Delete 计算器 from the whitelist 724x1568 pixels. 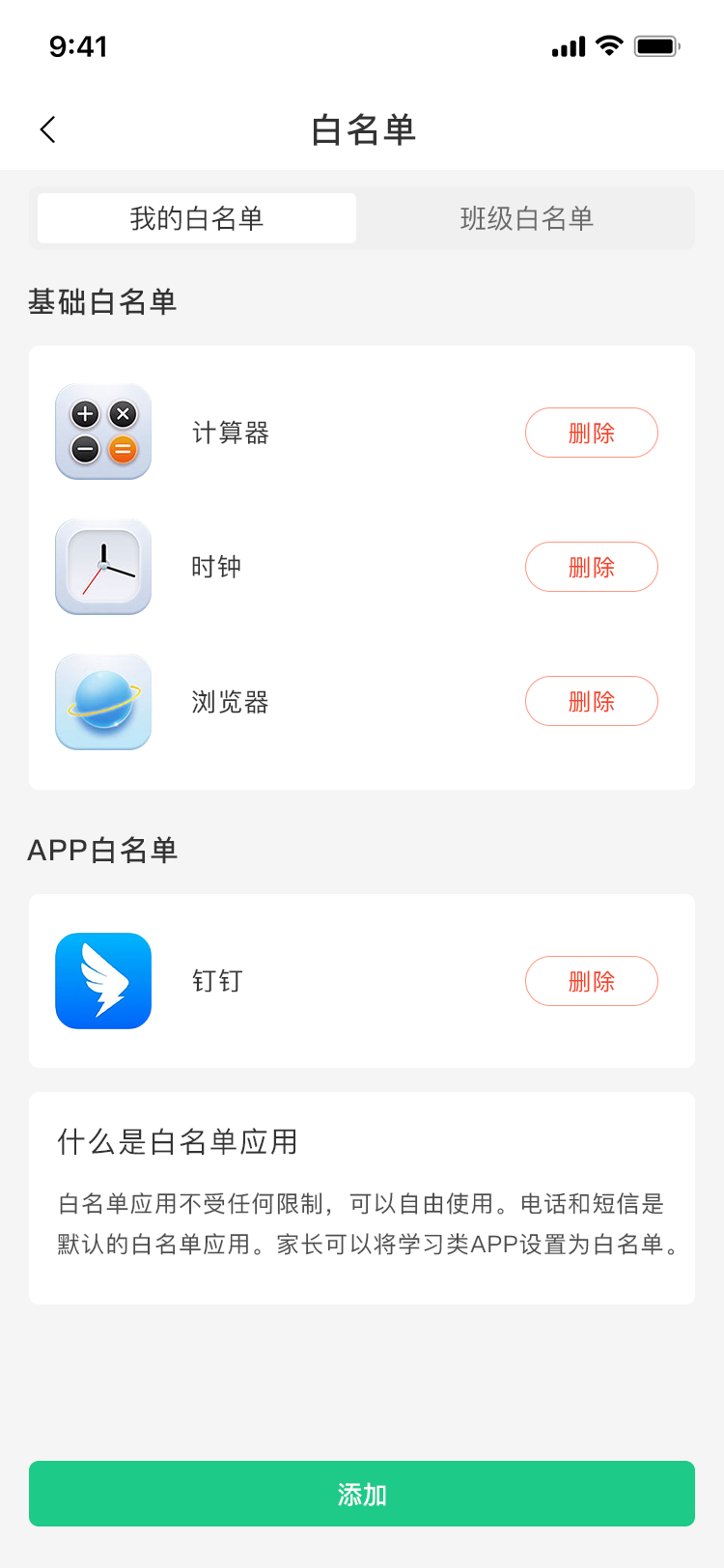(591, 433)
